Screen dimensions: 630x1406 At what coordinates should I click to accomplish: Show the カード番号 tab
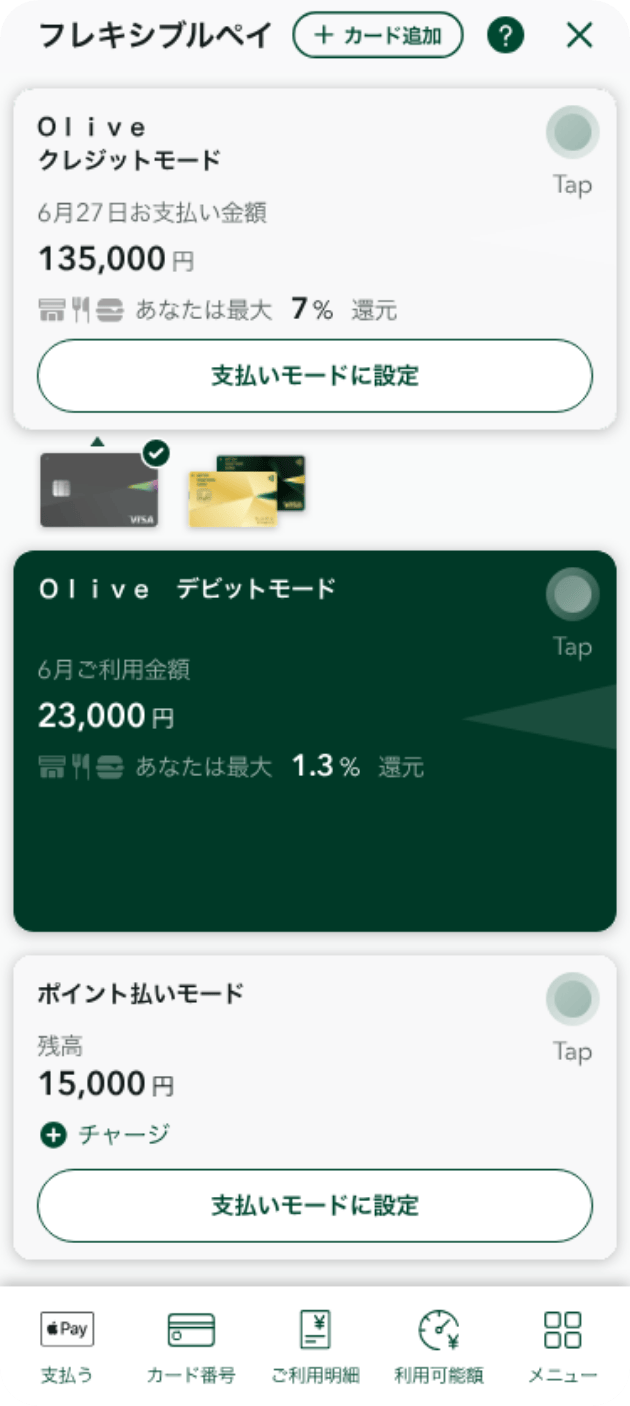[x=191, y=1346]
